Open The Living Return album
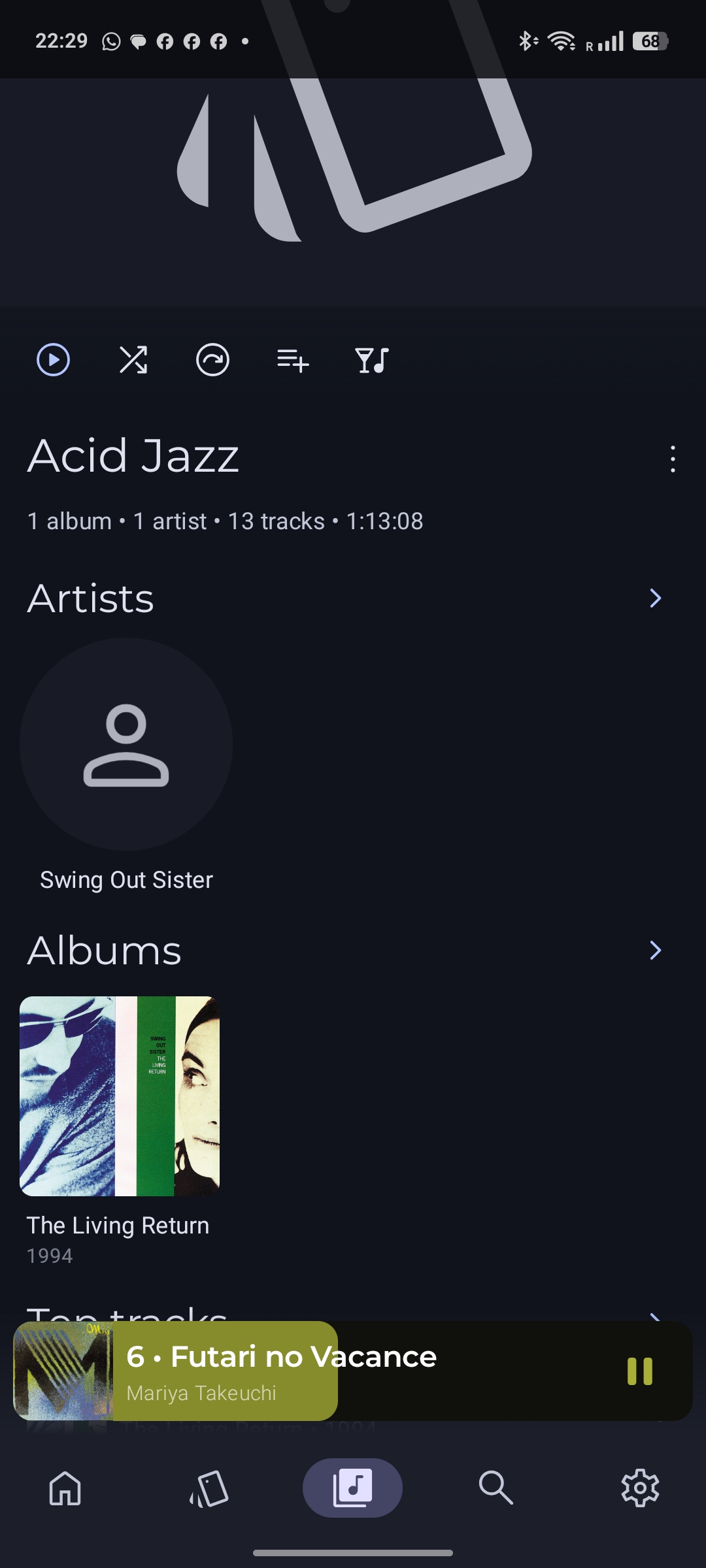 [x=120, y=1096]
